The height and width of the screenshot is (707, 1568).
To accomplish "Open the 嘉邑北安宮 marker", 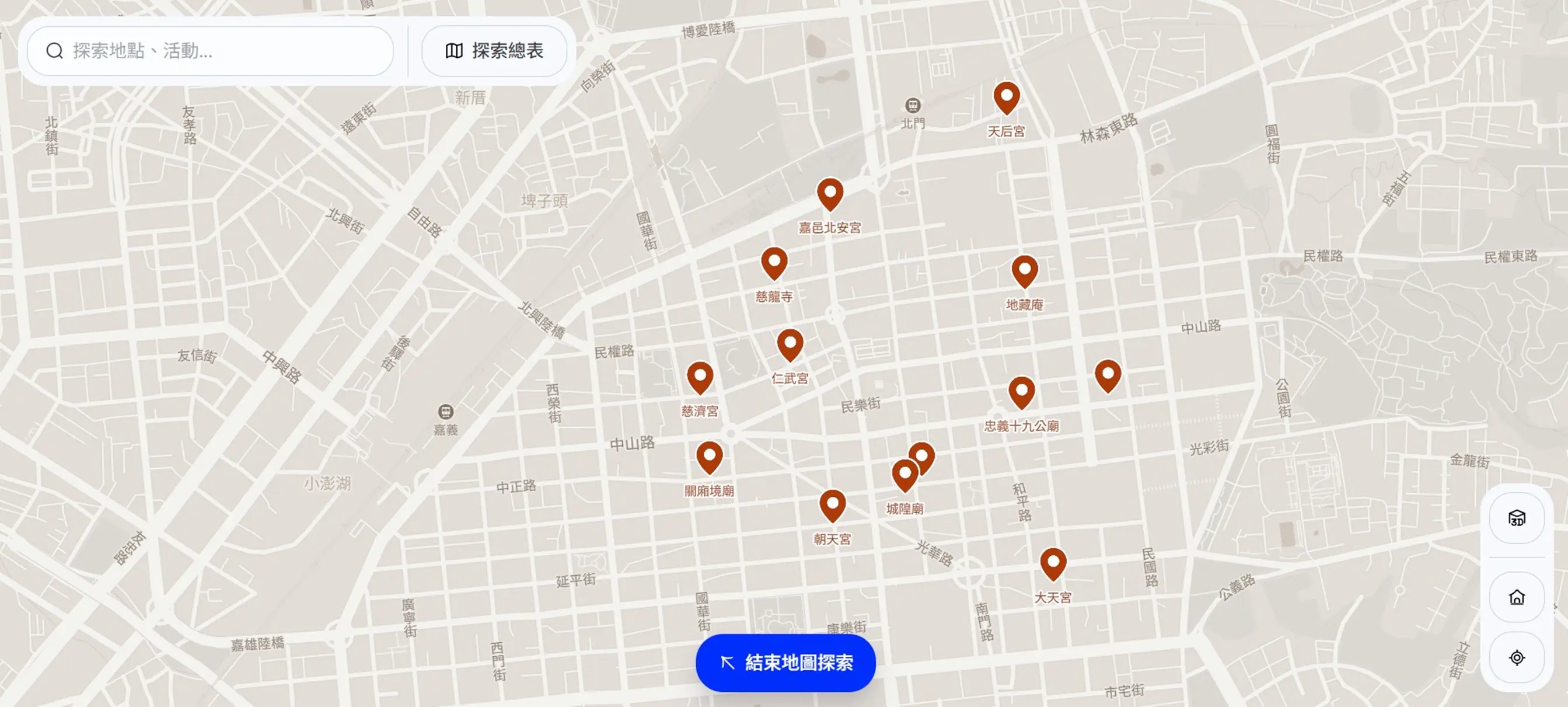I will [830, 194].
